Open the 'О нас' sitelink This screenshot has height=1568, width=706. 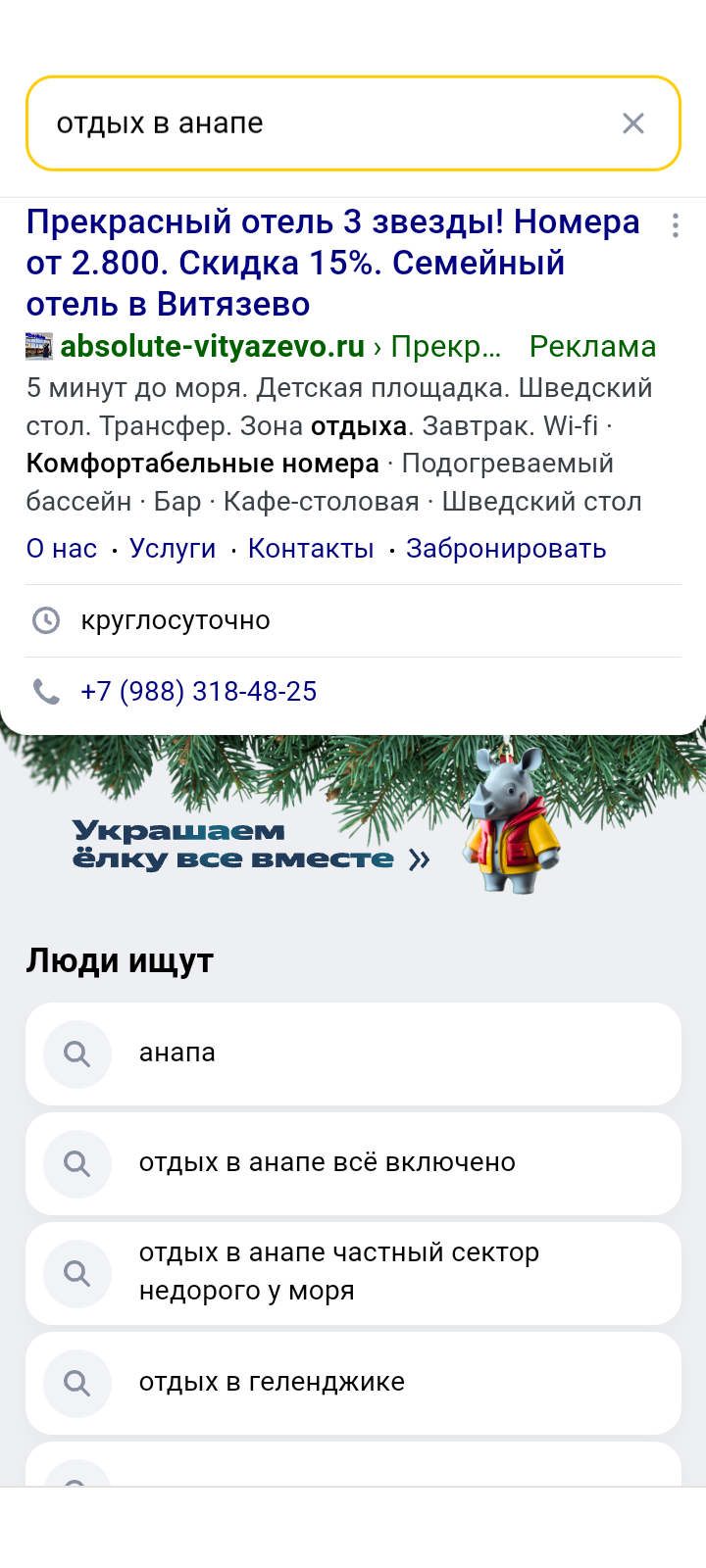(x=62, y=549)
